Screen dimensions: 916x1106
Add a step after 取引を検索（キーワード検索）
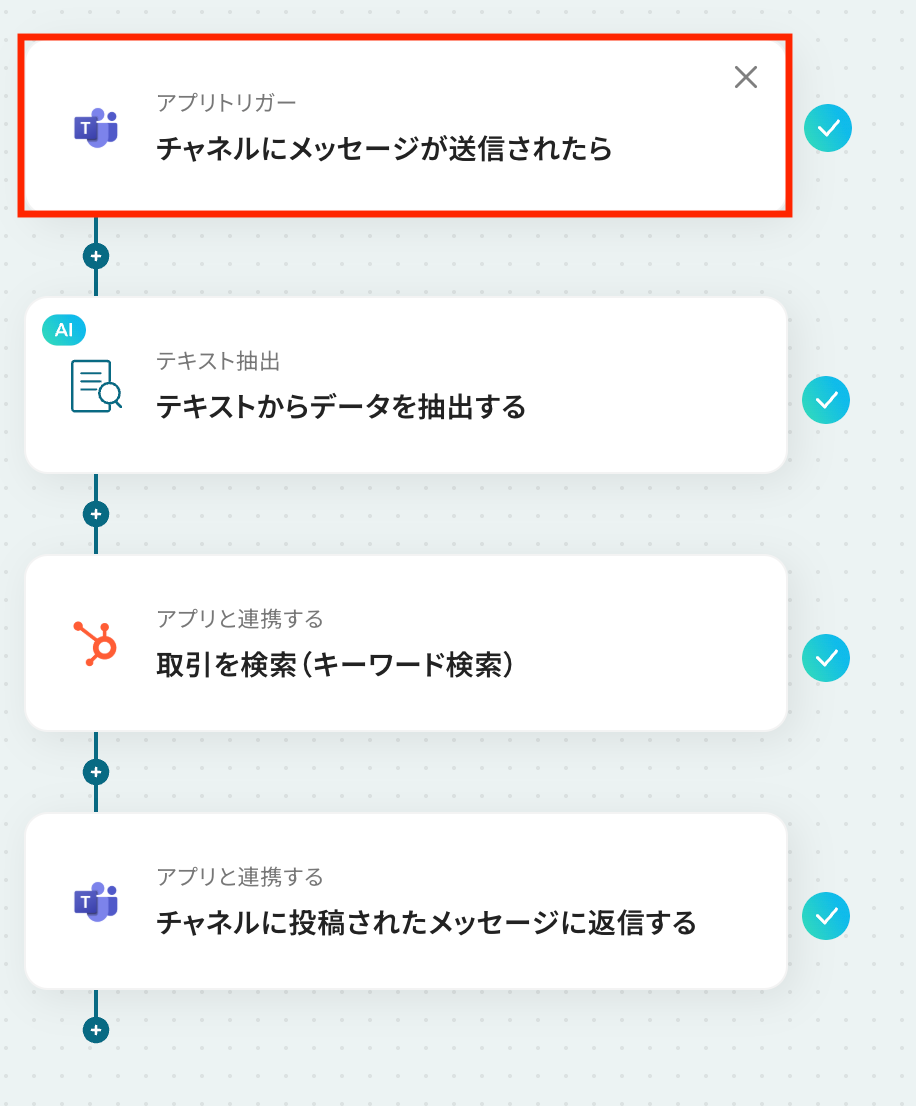[96, 772]
